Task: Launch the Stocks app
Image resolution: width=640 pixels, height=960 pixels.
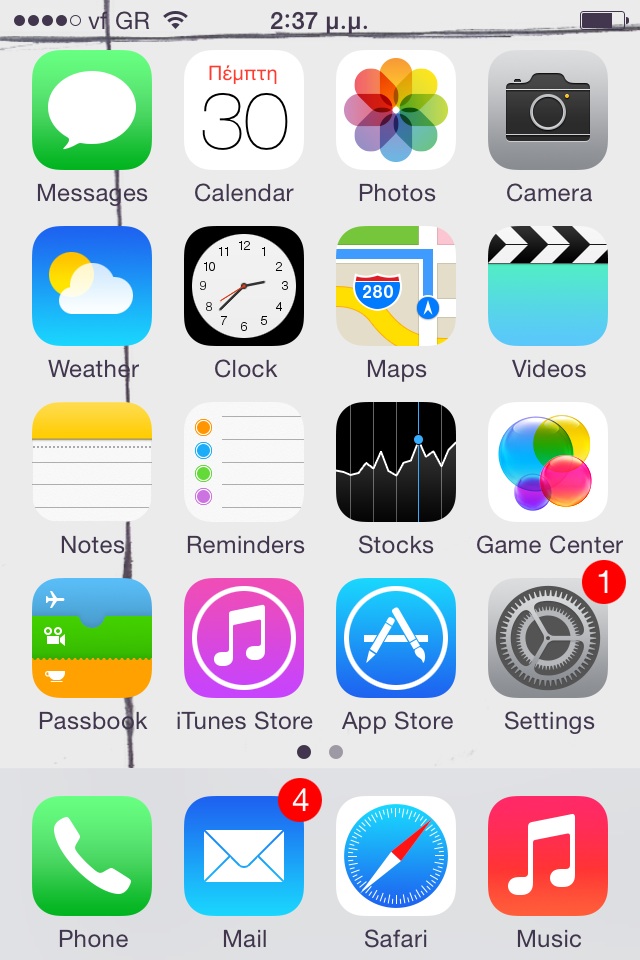Action: pyautogui.click(x=396, y=462)
